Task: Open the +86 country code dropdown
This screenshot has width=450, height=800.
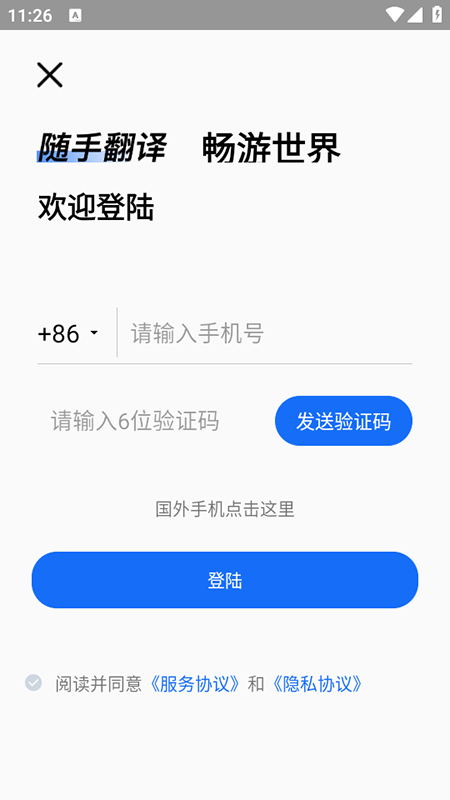Action: (x=68, y=334)
